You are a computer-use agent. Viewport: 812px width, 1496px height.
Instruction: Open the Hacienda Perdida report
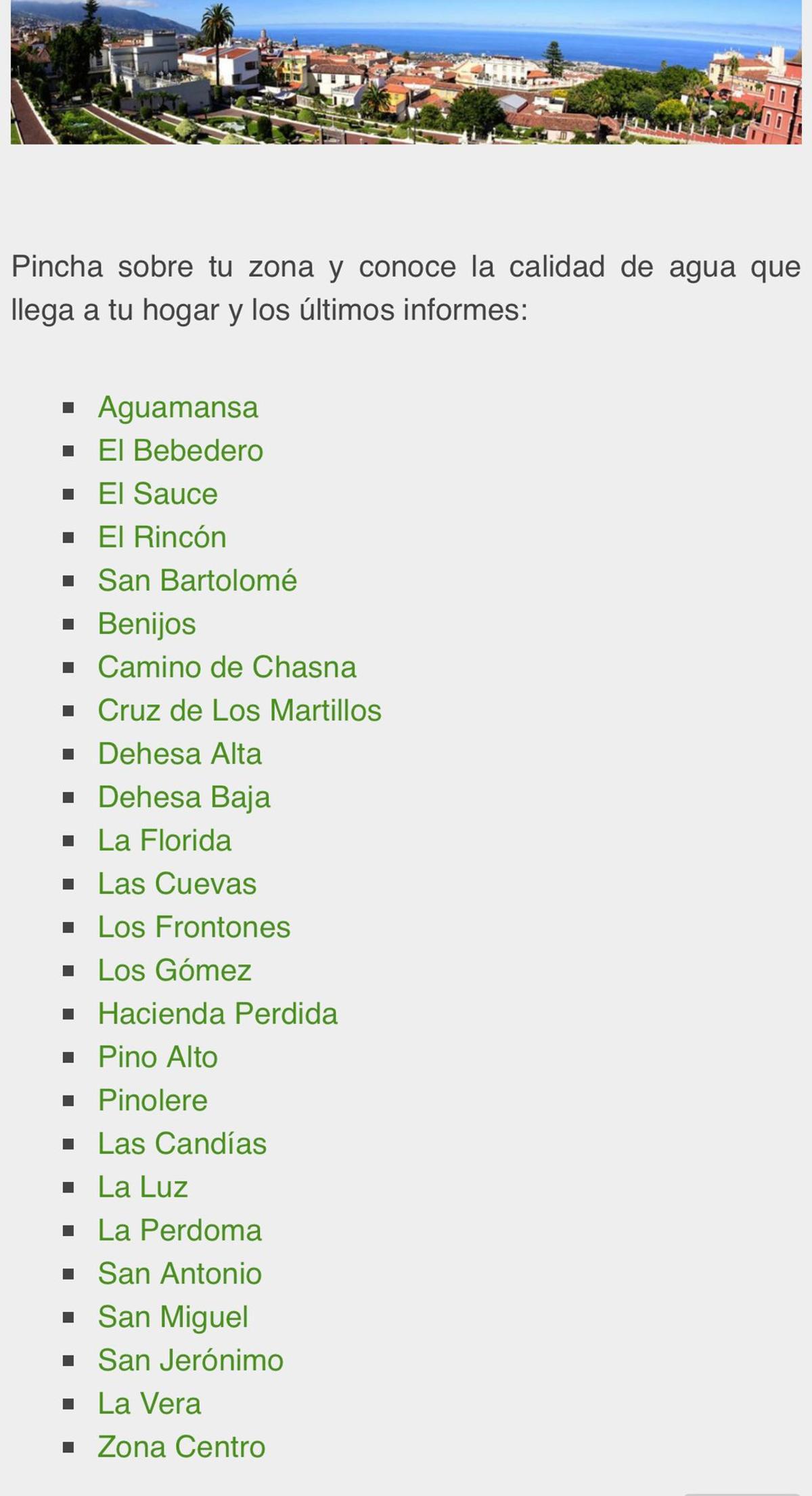point(218,1014)
